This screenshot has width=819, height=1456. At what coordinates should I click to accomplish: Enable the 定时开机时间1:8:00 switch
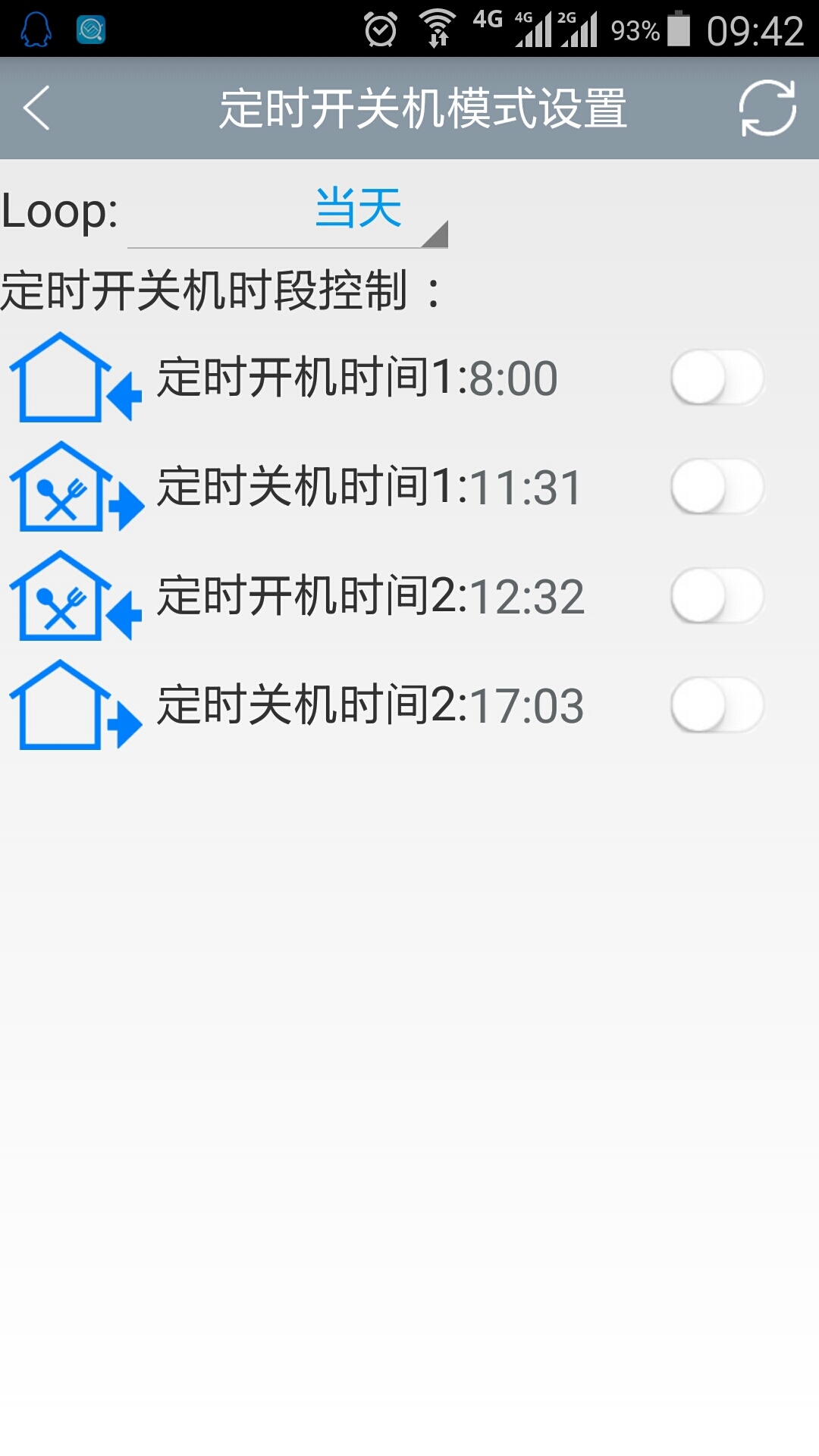point(719,377)
